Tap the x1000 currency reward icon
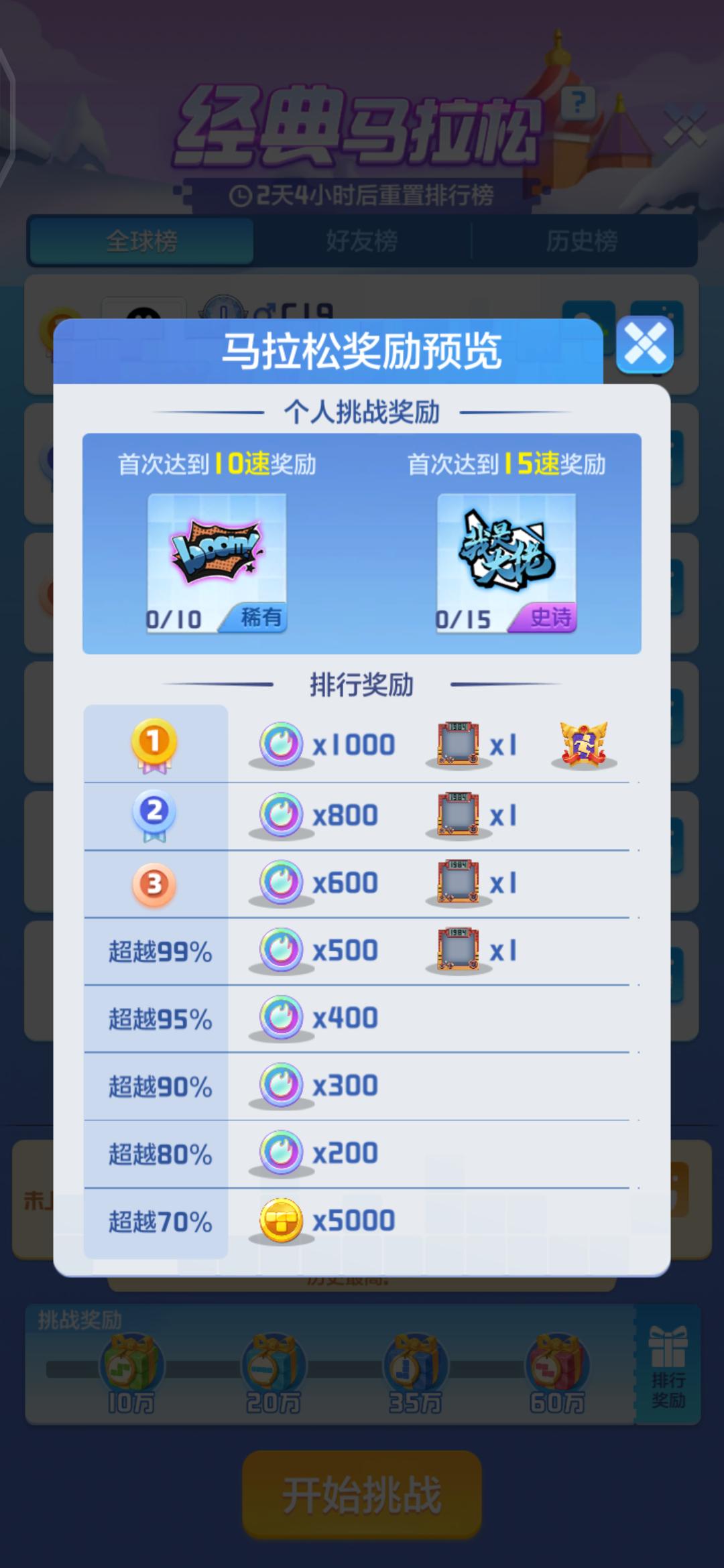Screen dimensions: 724x1568 point(282,744)
